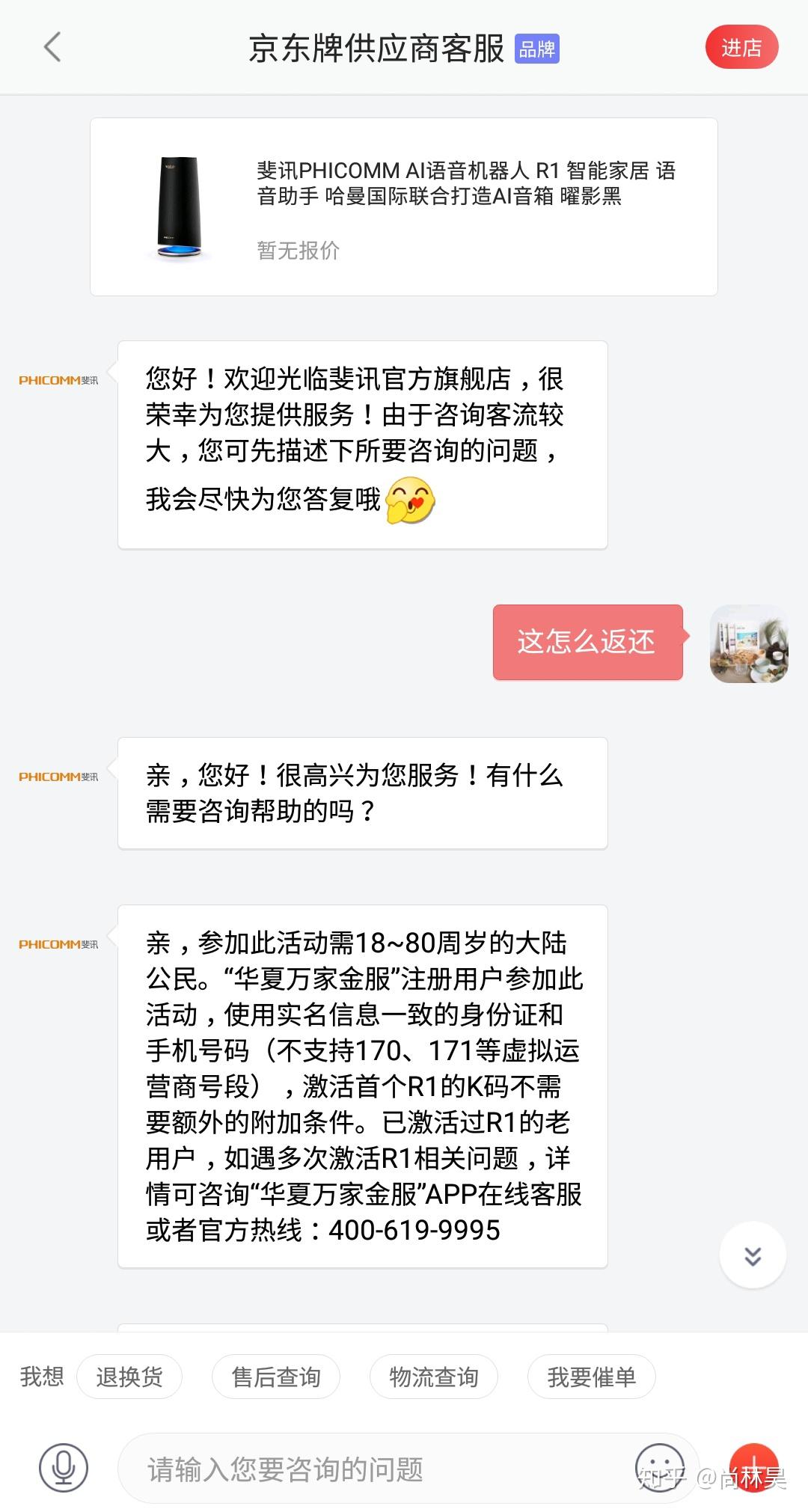The height and width of the screenshot is (1512, 808).
Task: Tap the 进店 button to enter the store
Action: click(x=741, y=47)
